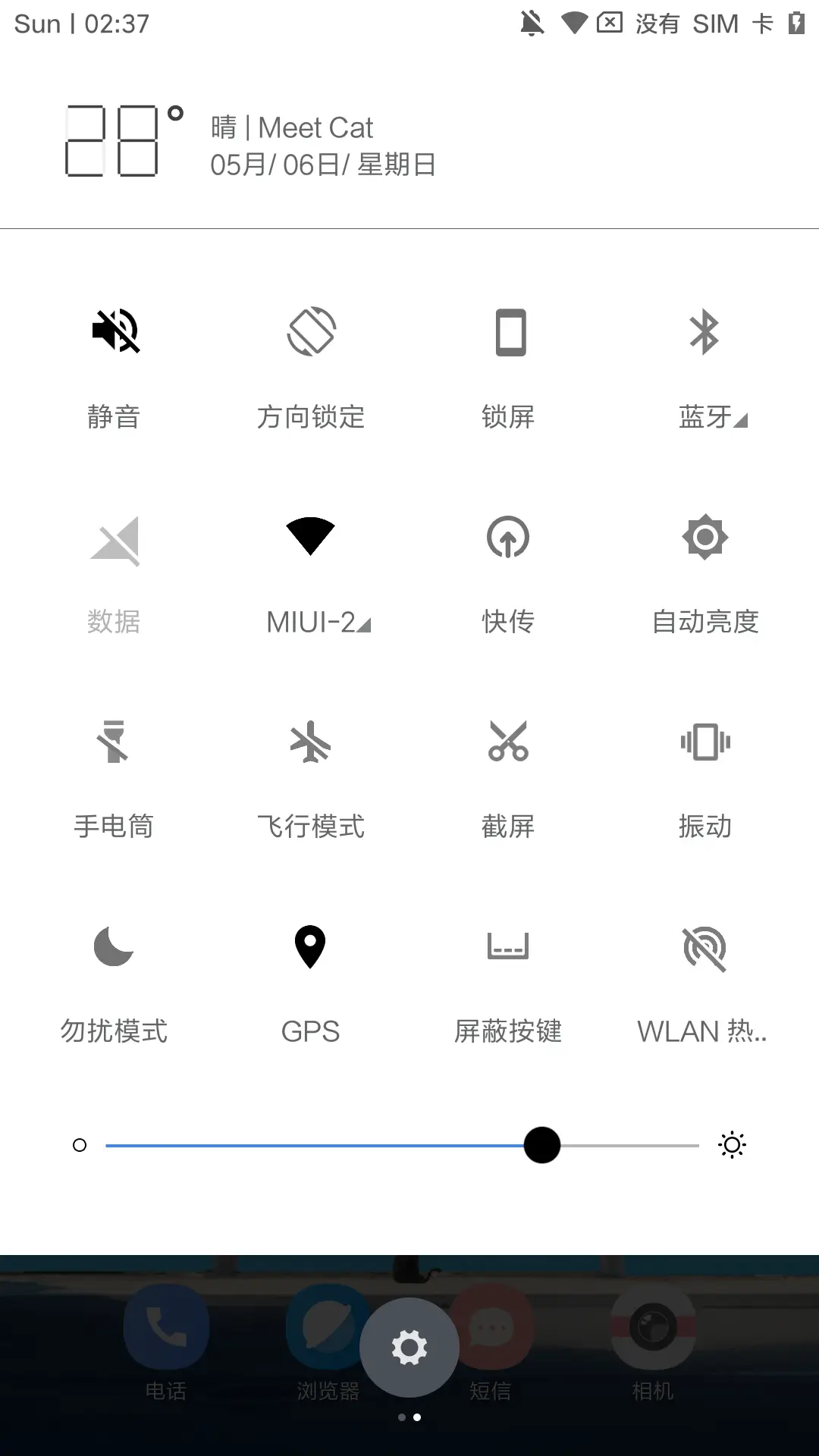The image size is (819, 1456).
Task: Toggle the GPS location tile
Action: [310, 946]
